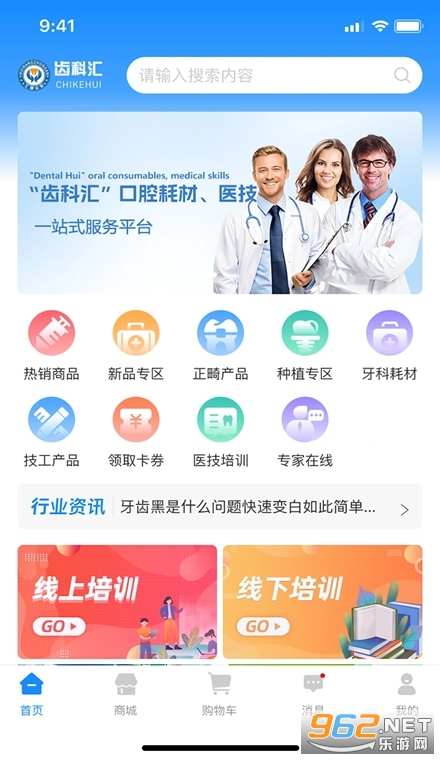The width and height of the screenshot is (440, 760).
Task: Open 新品专区 category
Action: (136, 345)
